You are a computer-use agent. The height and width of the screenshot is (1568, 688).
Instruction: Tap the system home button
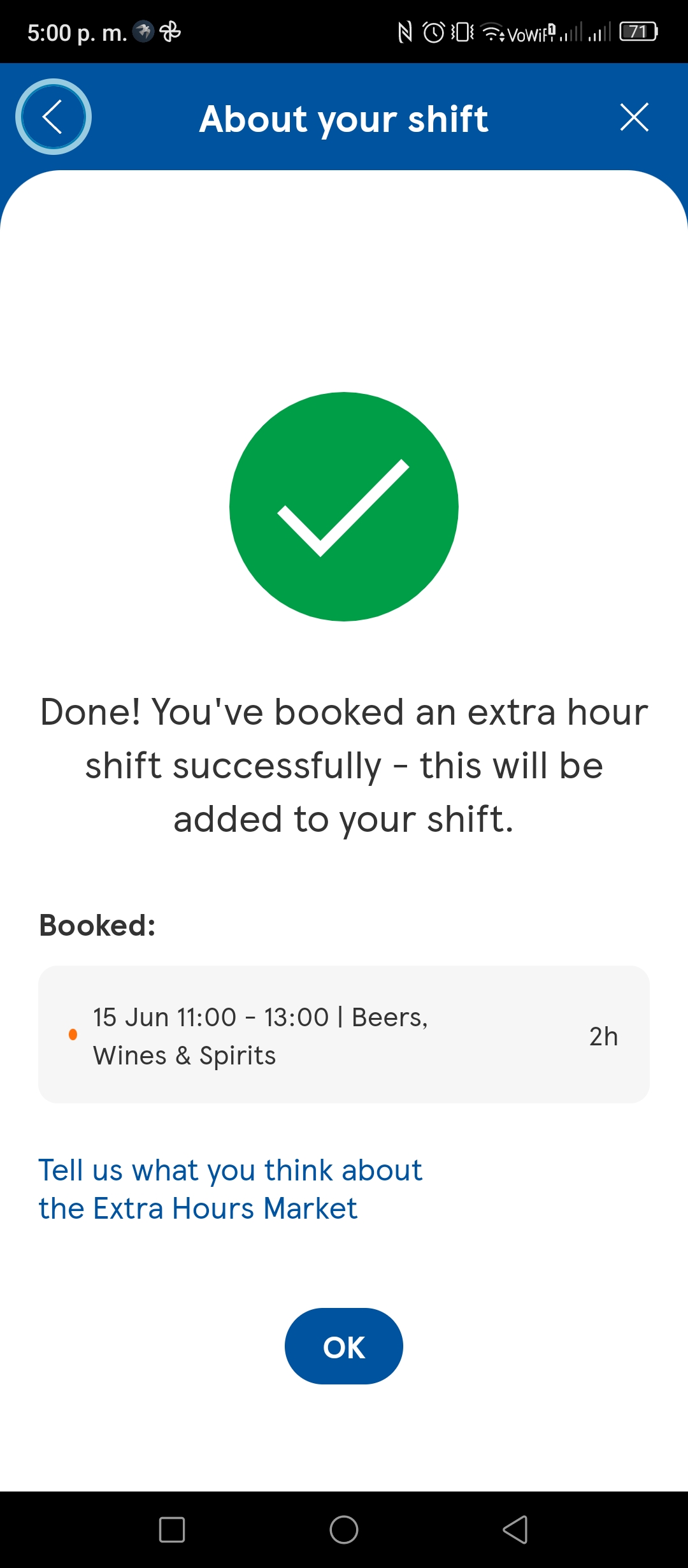[x=344, y=1530]
